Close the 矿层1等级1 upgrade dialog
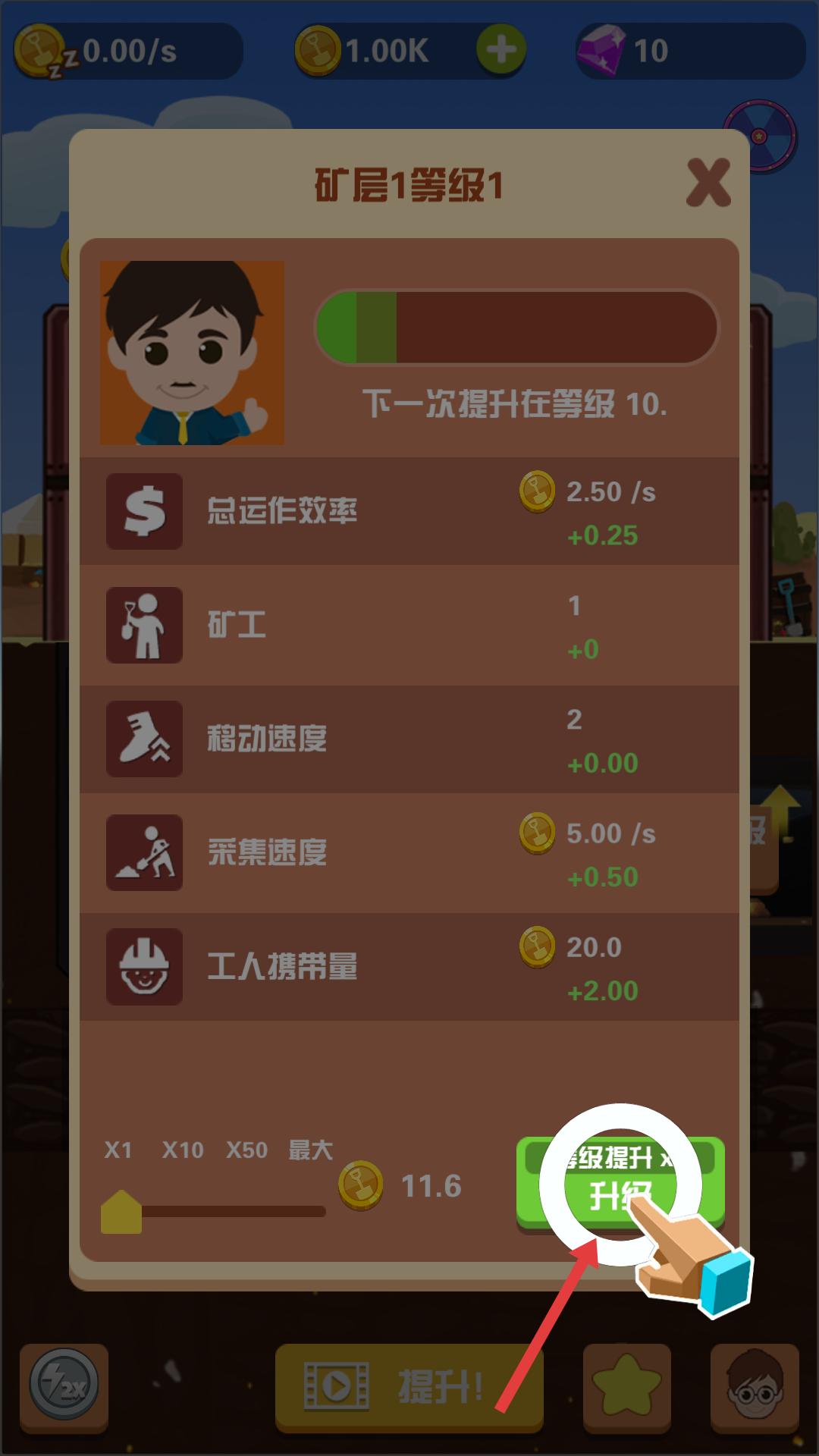This screenshot has height=1456, width=819. click(708, 183)
